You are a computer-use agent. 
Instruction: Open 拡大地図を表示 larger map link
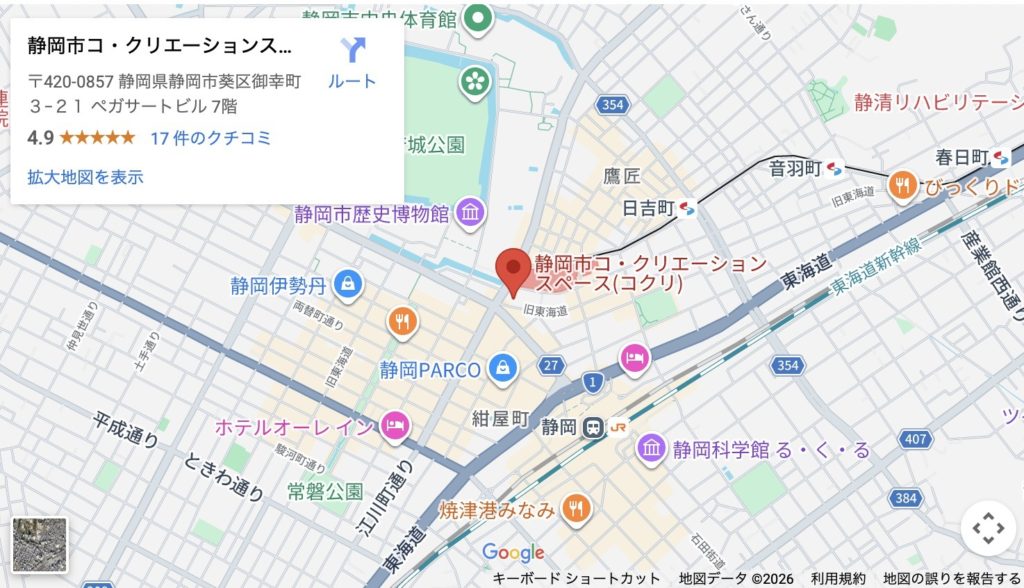tap(85, 177)
